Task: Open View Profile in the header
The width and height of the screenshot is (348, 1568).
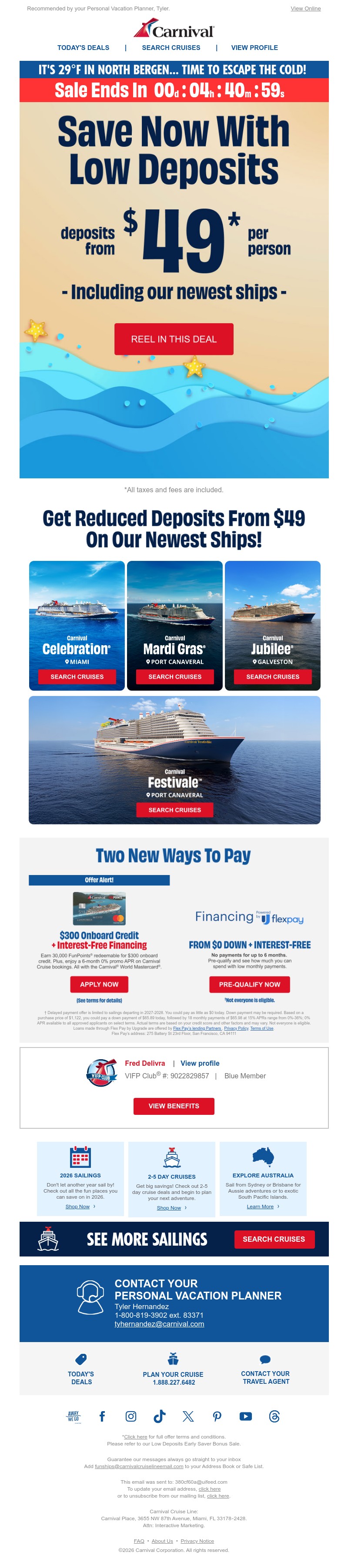Action: tap(254, 47)
